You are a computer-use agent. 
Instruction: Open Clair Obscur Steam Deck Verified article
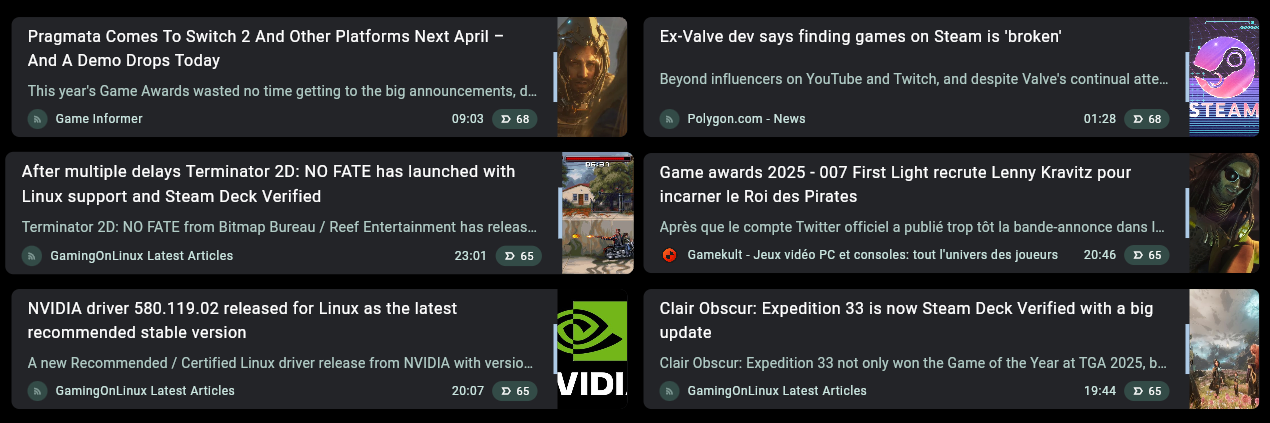pyautogui.click(x=905, y=320)
